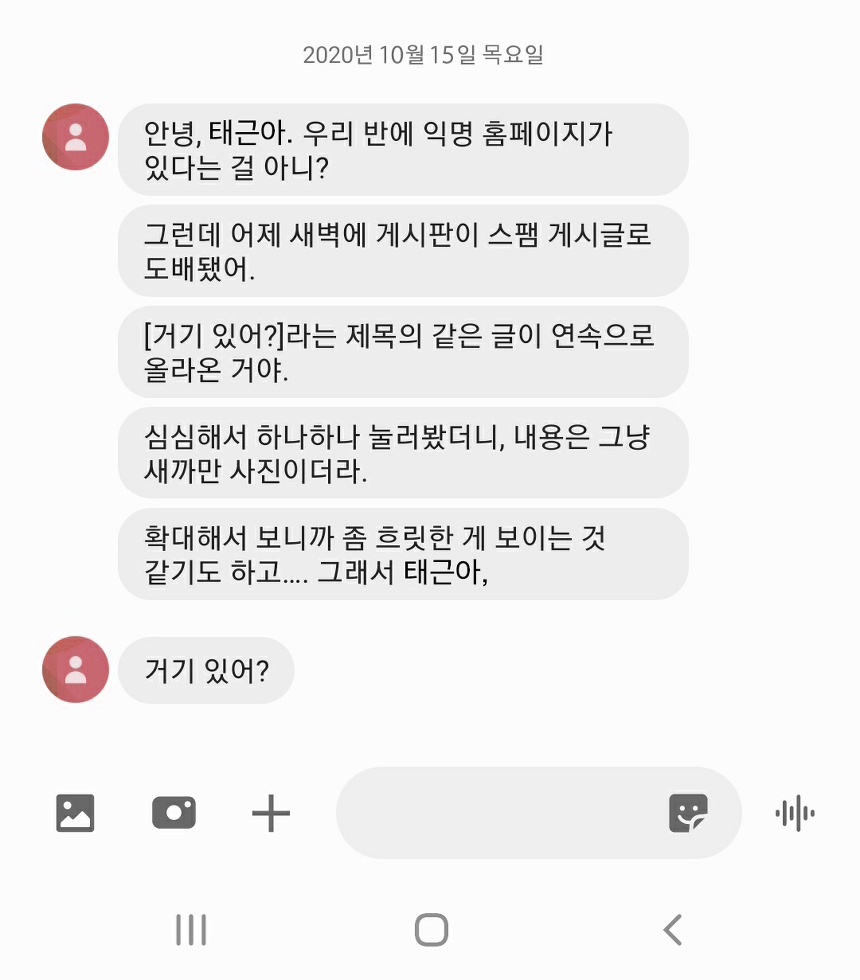Open sender's profile avatar beside the first message
The height and width of the screenshot is (980, 860).
click(x=75, y=137)
